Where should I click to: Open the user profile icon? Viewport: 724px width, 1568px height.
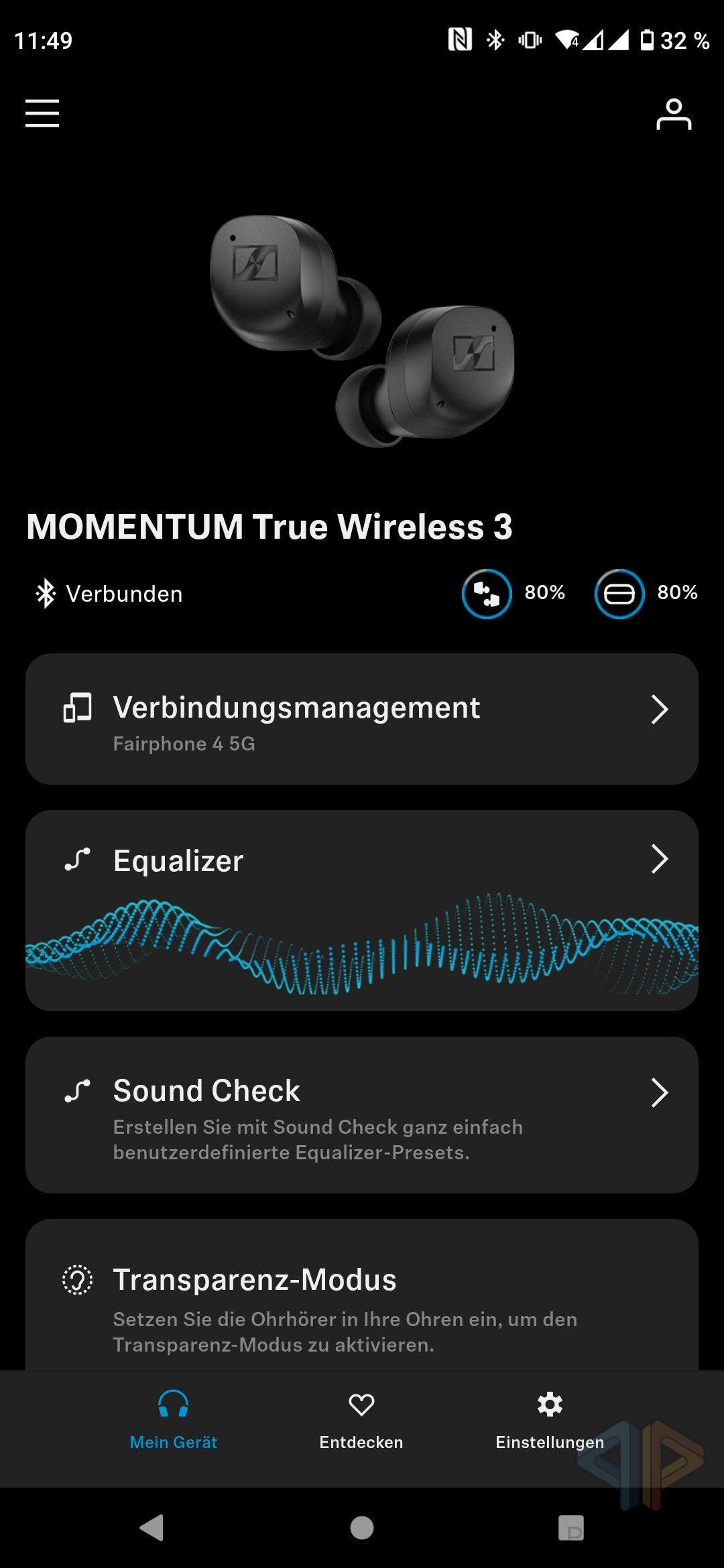point(673,114)
